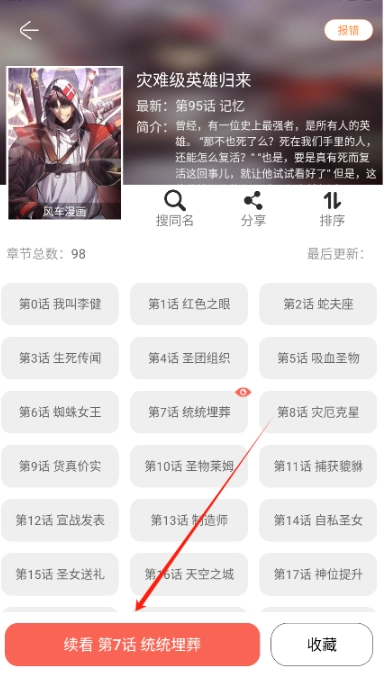Tap the 报错 error report button
This screenshot has width=392, height=678.
click(x=348, y=30)
